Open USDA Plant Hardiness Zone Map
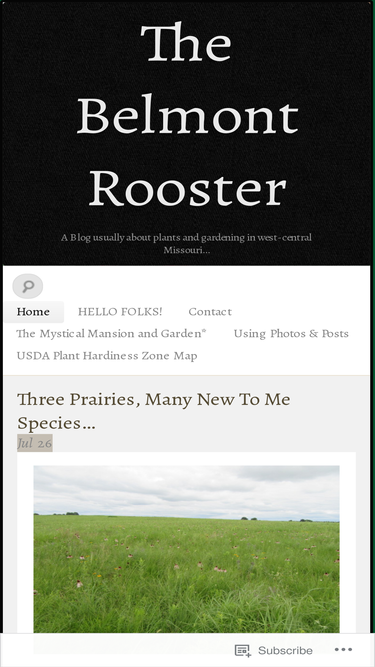The height and width of the screenshot is (667, 375). (x=107, y=356)
